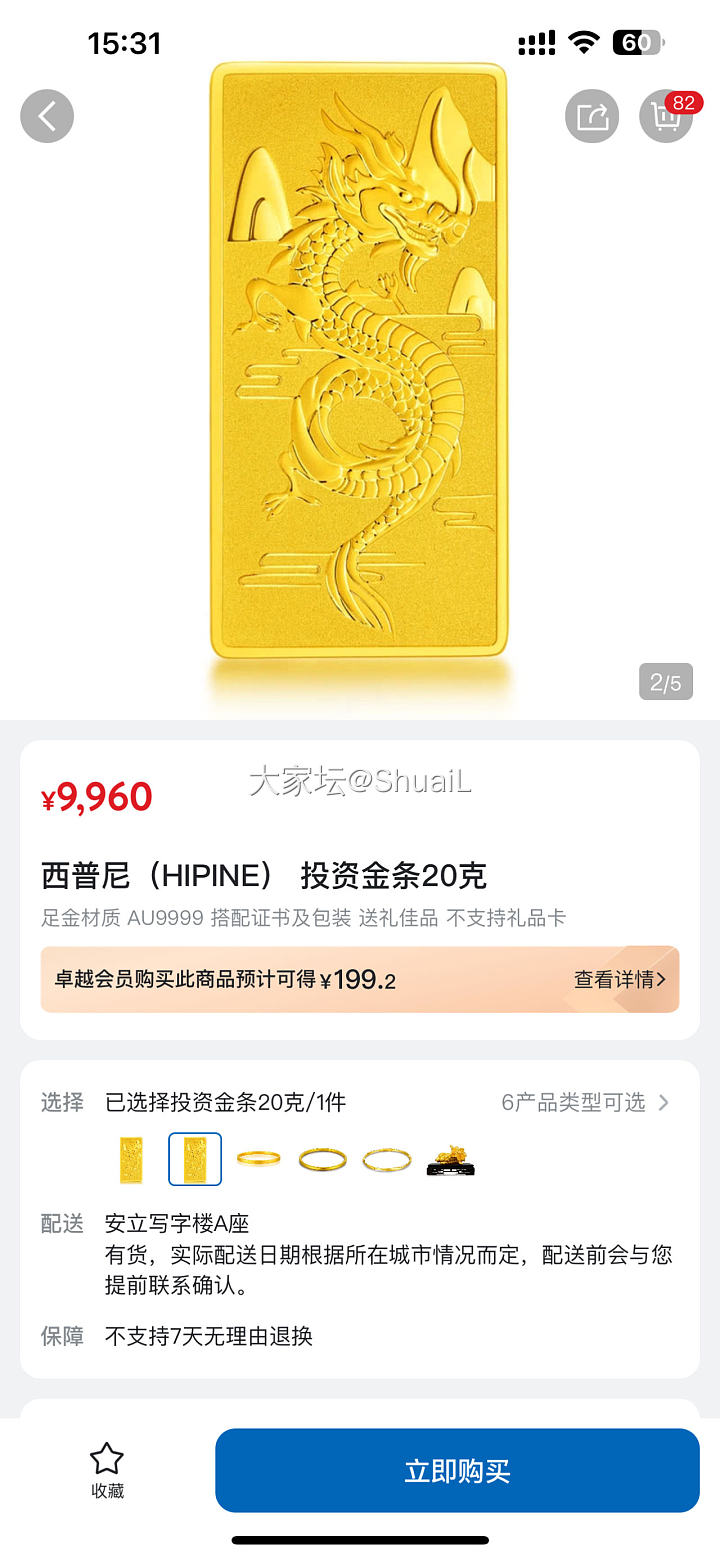This screenshot has width=720, height=1558.
Task: Choose the fifth gold bangle variant
Action: pos(386,1160)
